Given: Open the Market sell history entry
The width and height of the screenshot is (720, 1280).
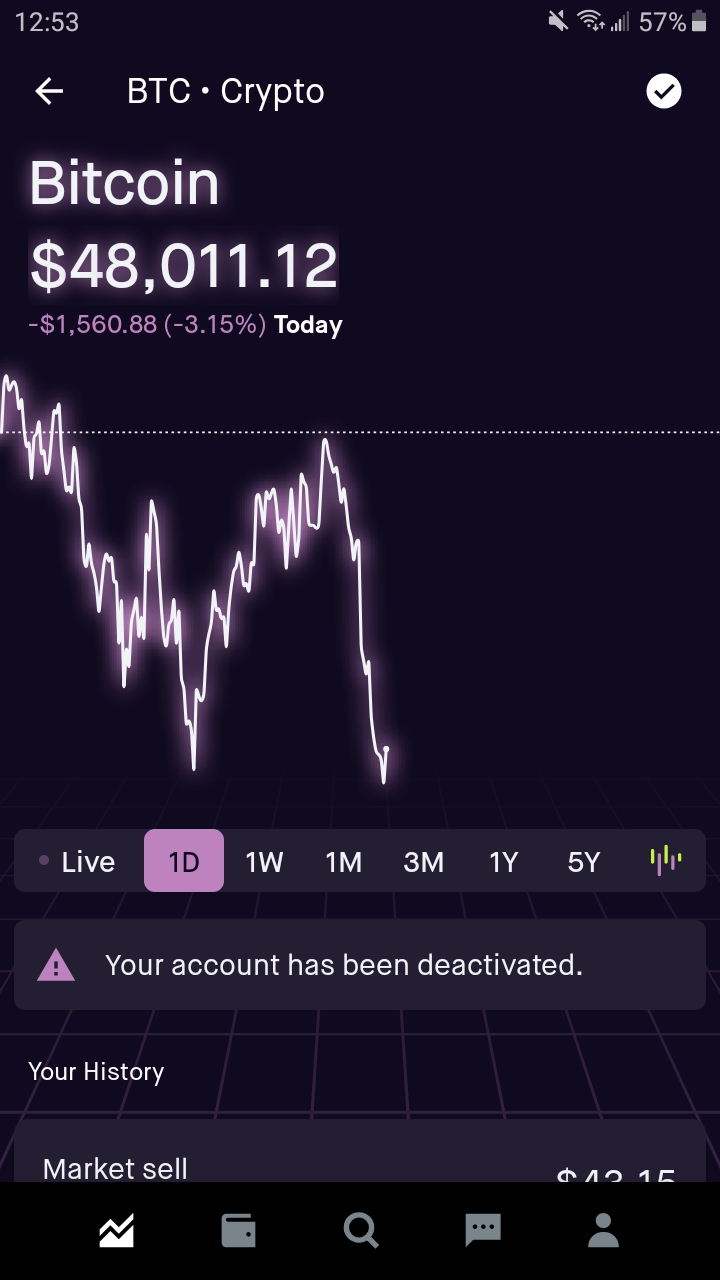Looking at the screenshot, I should (x=360, y=1160).
